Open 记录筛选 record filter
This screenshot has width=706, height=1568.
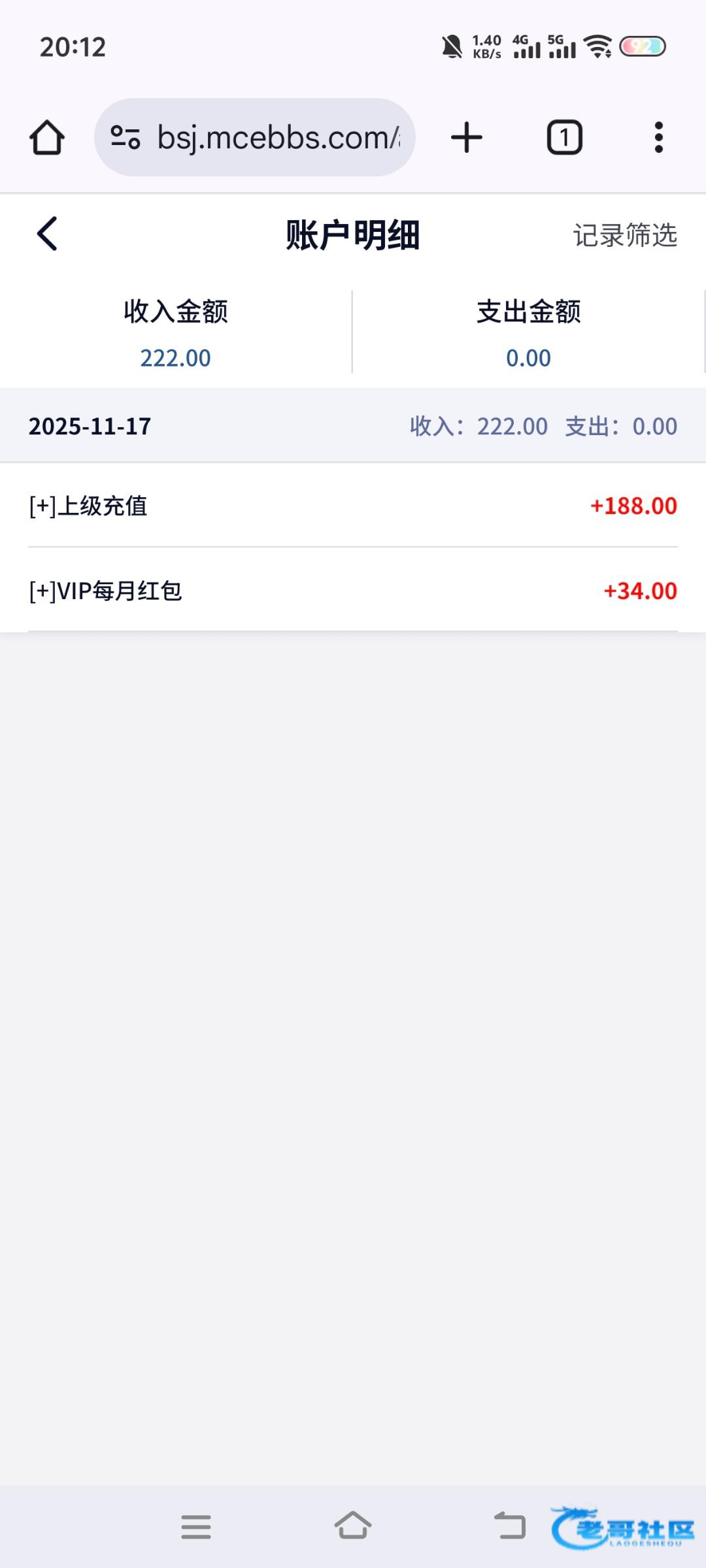624,235
